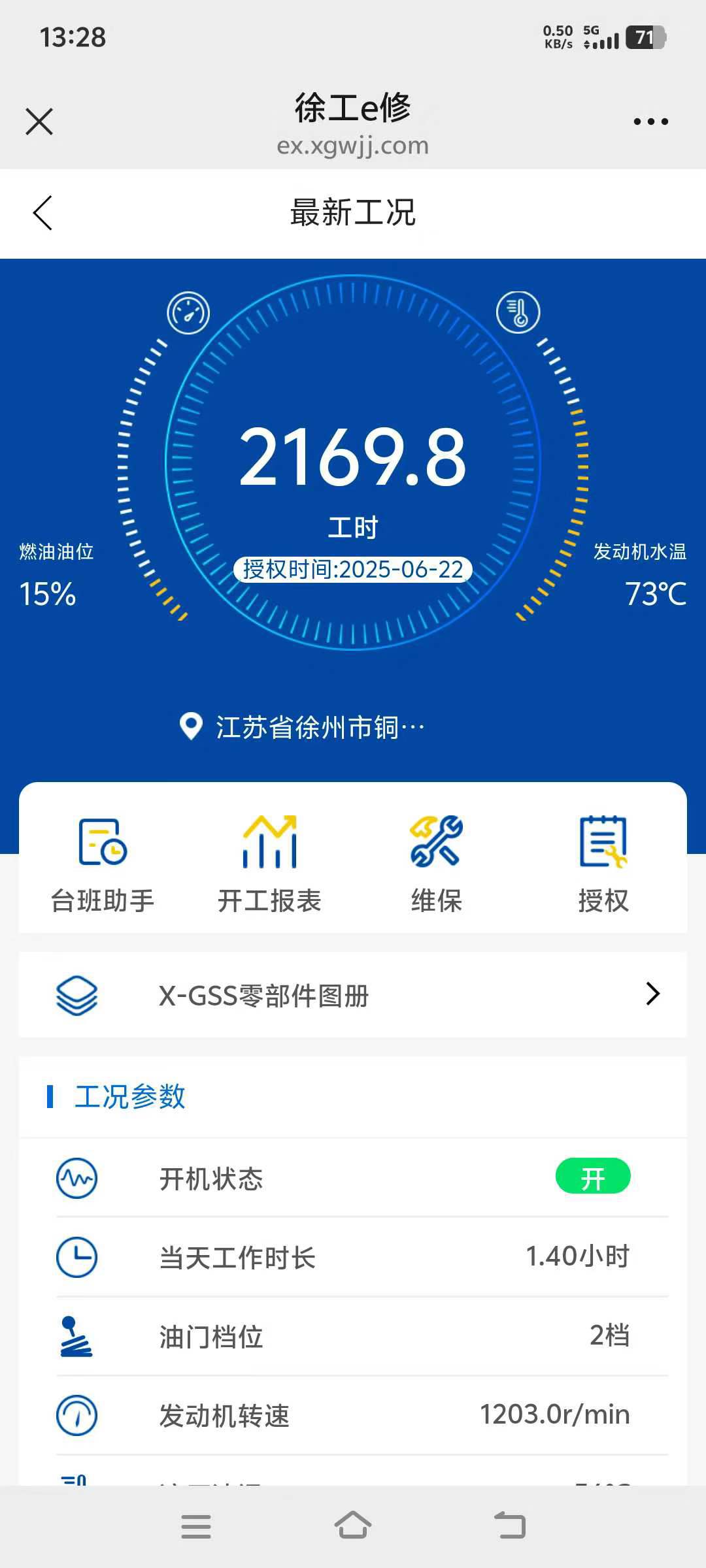Open the three-dot overflow menu
The height and width of the screenshot is (1568, 706).
[650, 122]
